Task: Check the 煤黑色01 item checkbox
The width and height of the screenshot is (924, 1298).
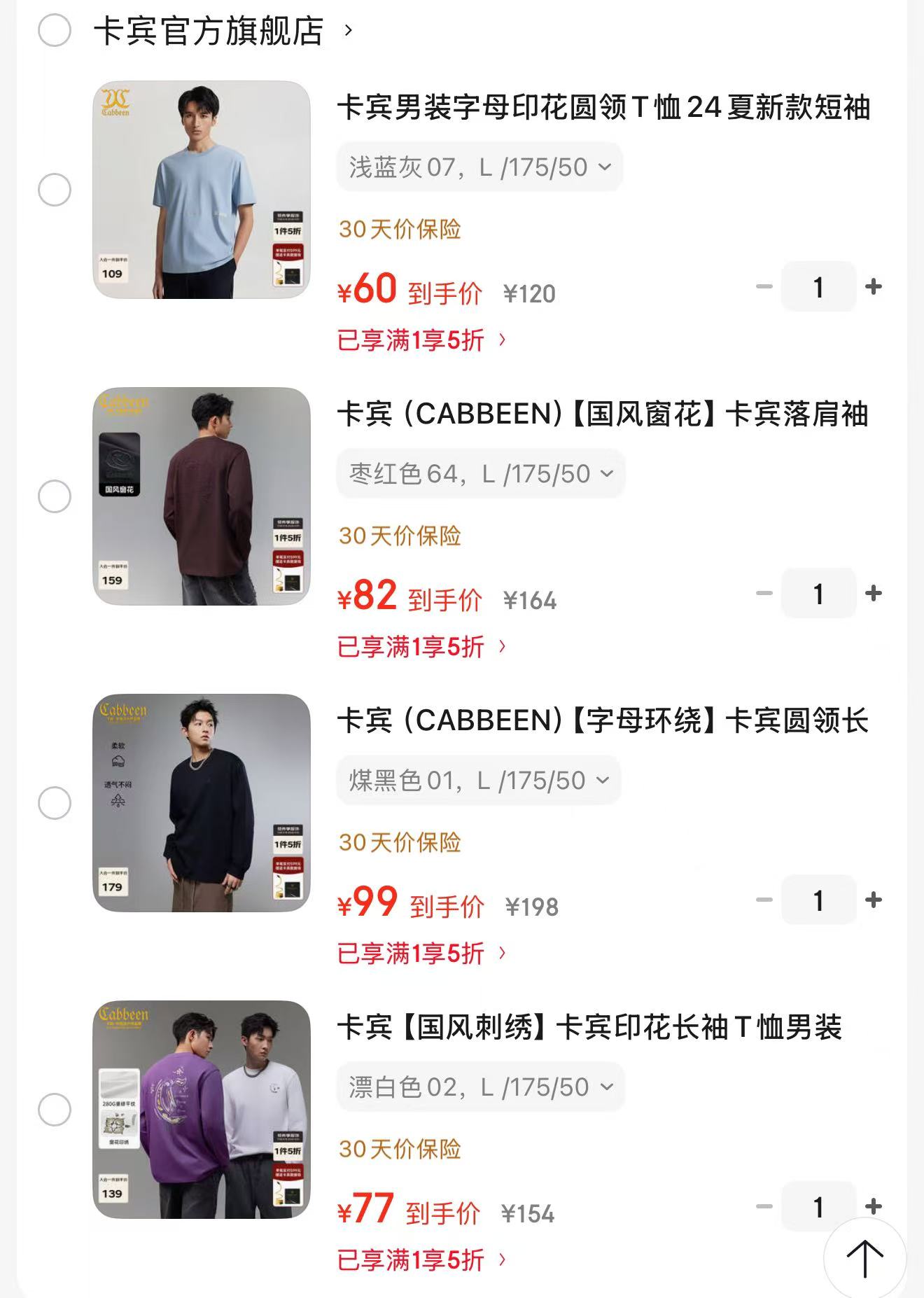Action: click(x=55, y=803)
